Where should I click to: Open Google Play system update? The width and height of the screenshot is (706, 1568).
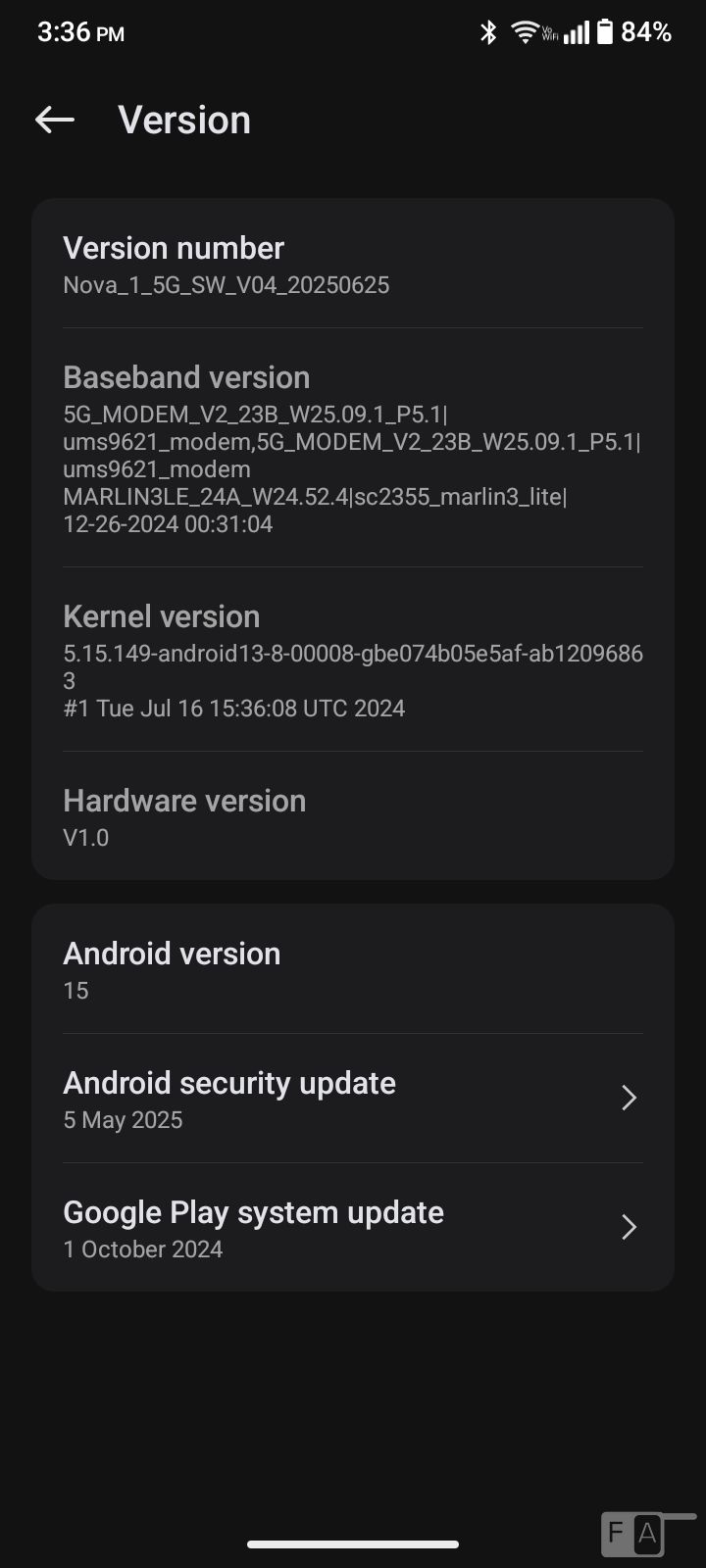pos(352,1228)
